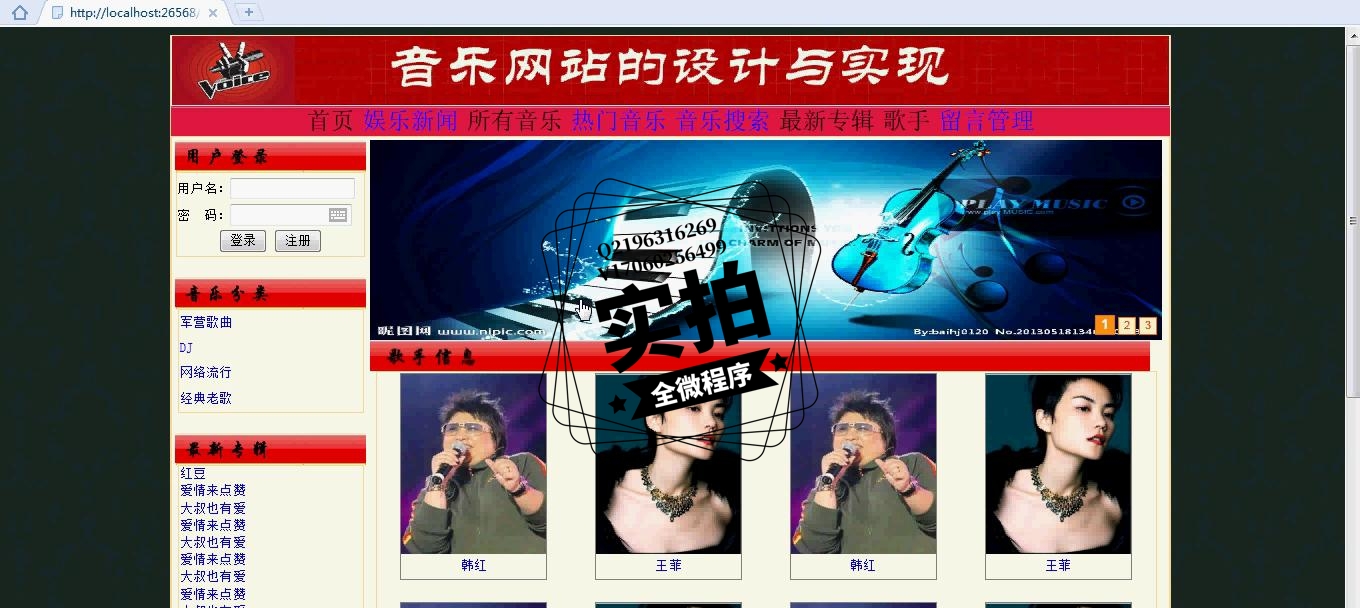Open the 娱乐新闻 navigation link

point(410,121)
